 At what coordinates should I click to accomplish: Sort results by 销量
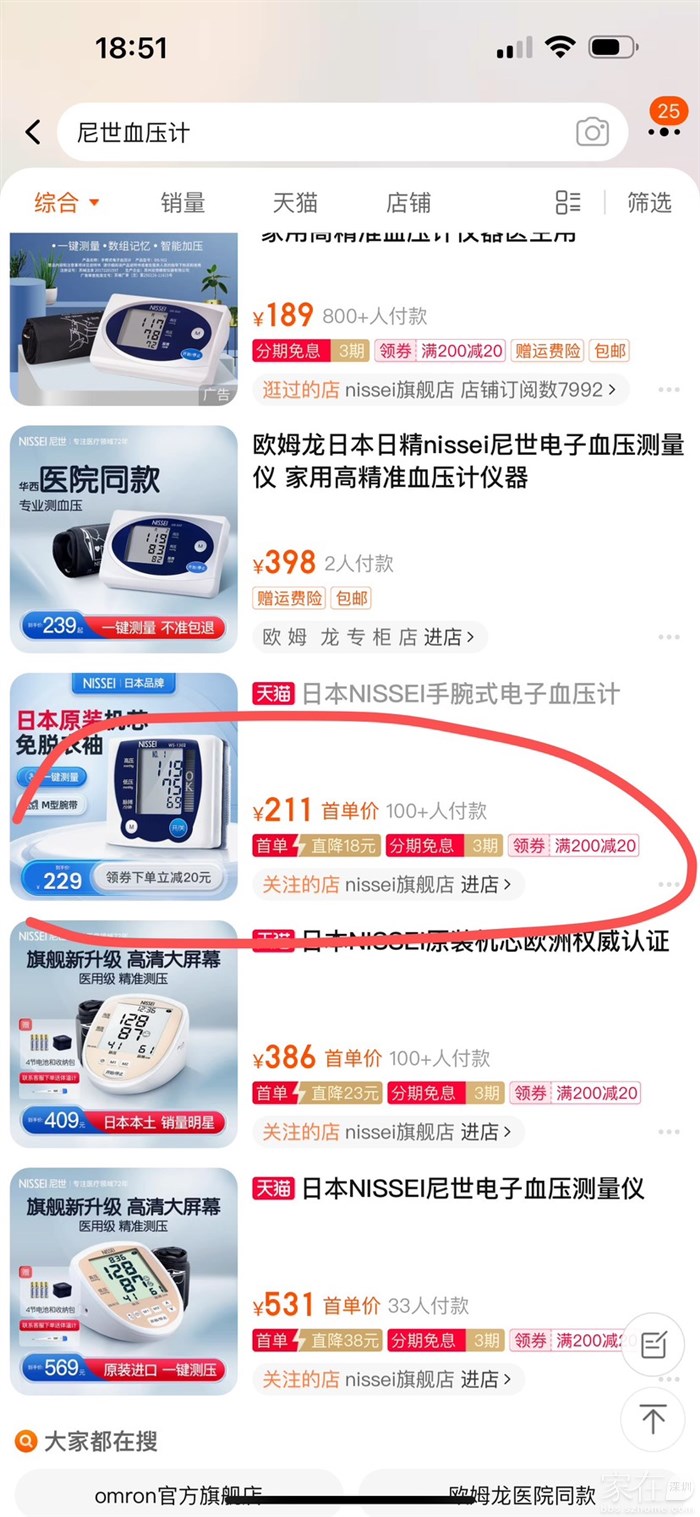[183, 203]
